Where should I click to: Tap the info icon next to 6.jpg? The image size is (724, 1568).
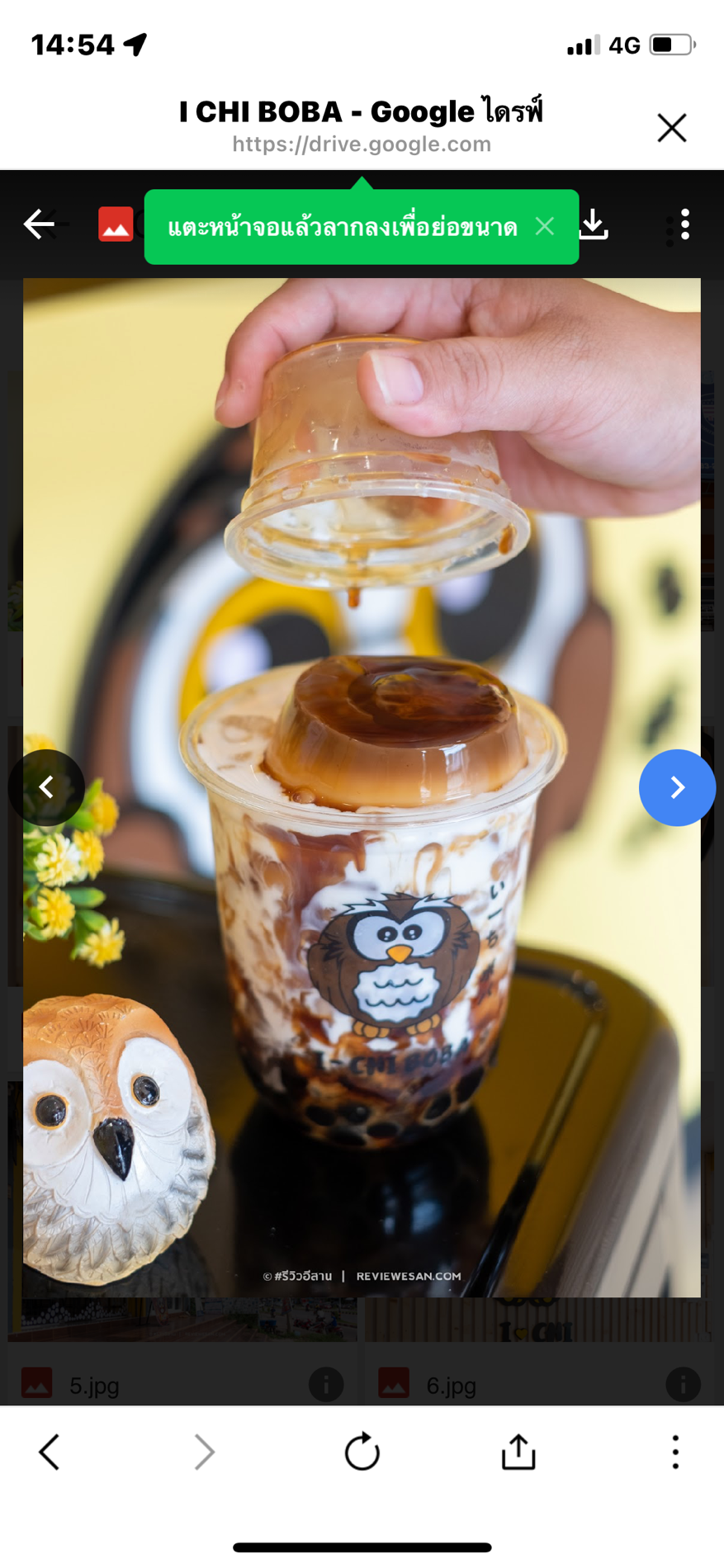click(x=684, y=1384)
